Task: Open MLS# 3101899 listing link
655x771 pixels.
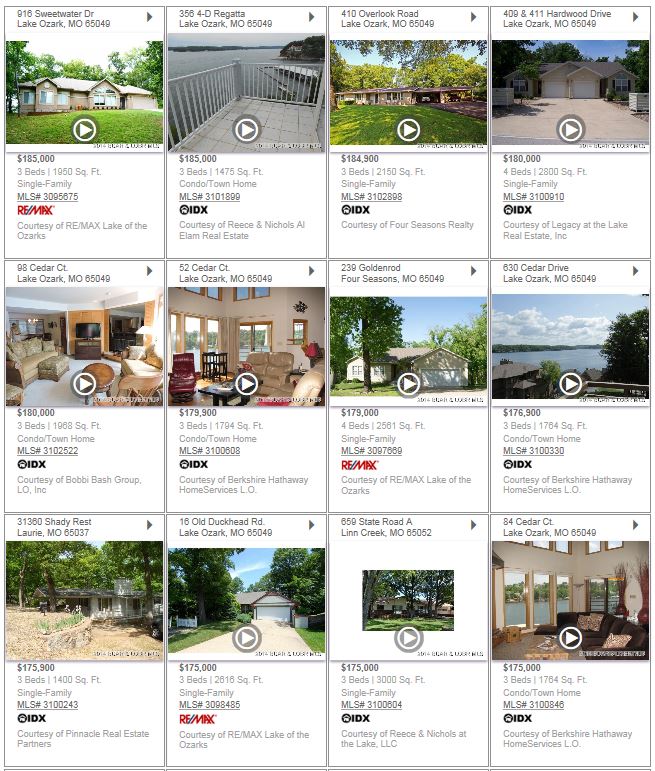Action: click(209, 197)
